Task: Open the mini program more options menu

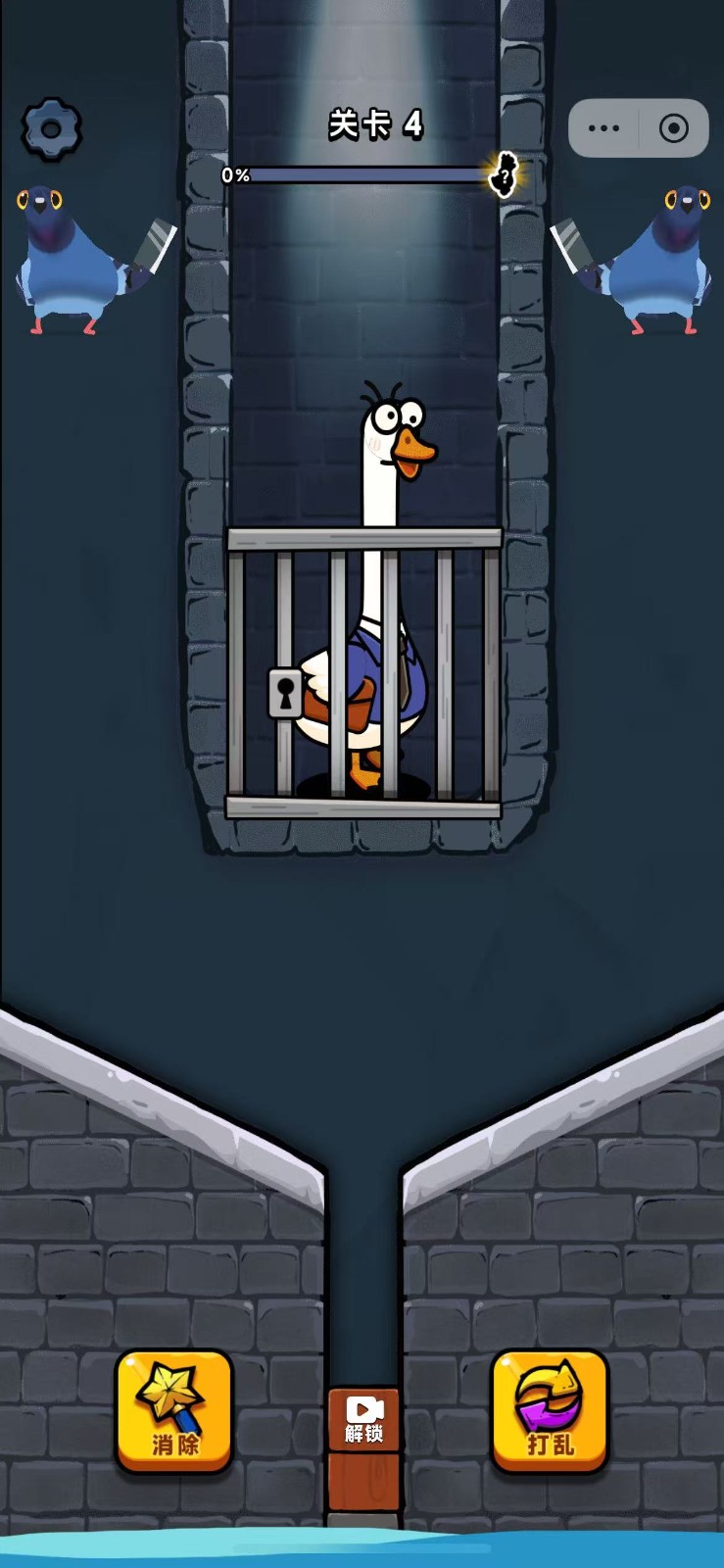Action: (x=603, y=128)
